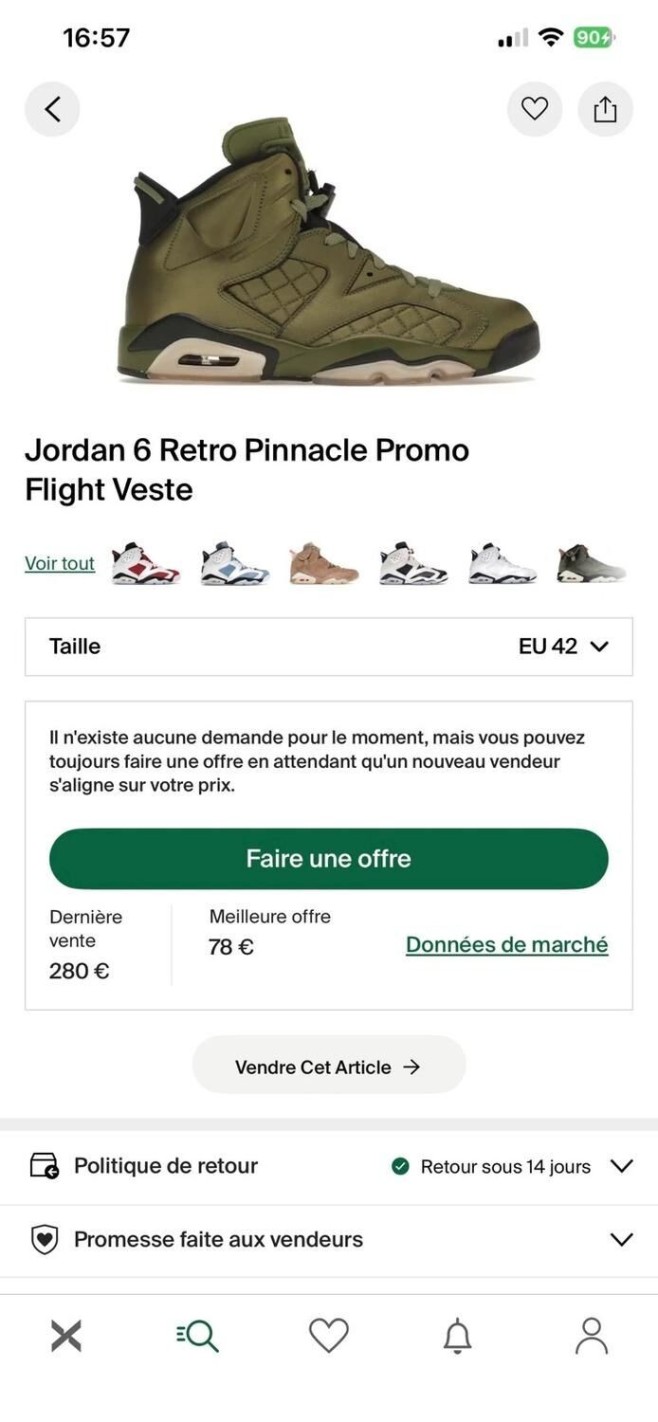Open the profile account tab
Image resolution: width=658 pixels, height=1422 pixels.
(x=591, y=1335)
